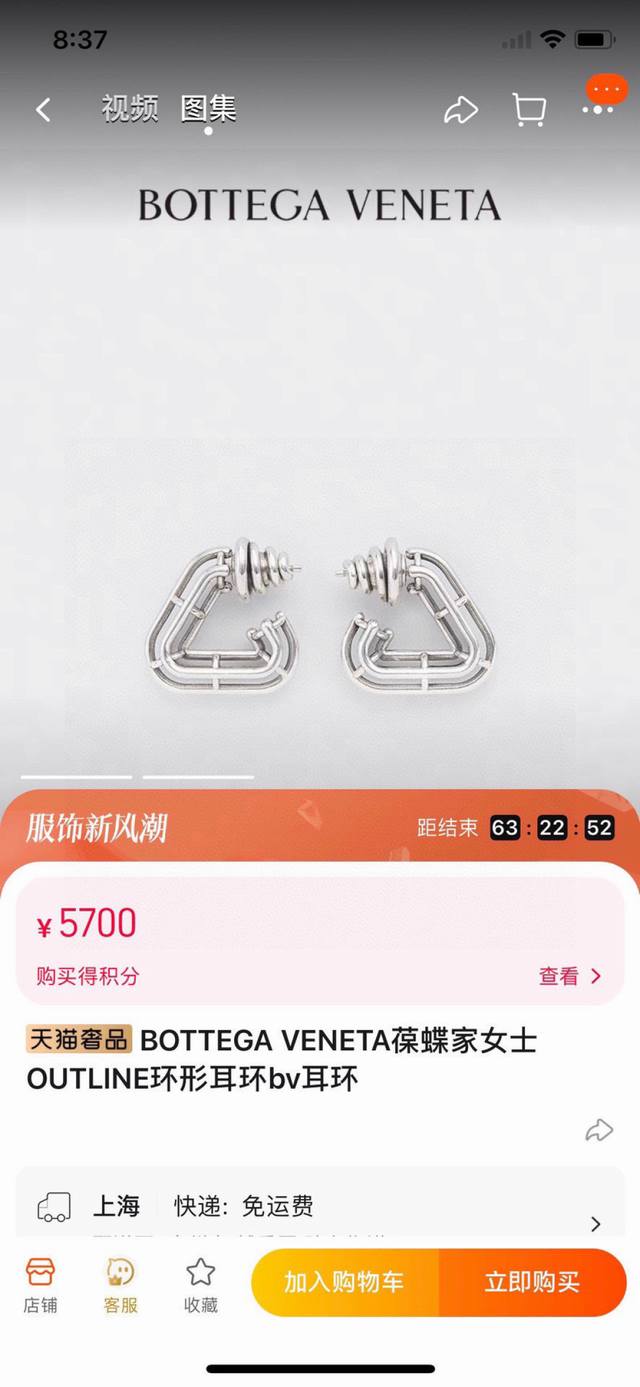Screen dimensions: 640x1387
Task: Tap 加入购物车 to add to cart
Action: point(344,1282)
